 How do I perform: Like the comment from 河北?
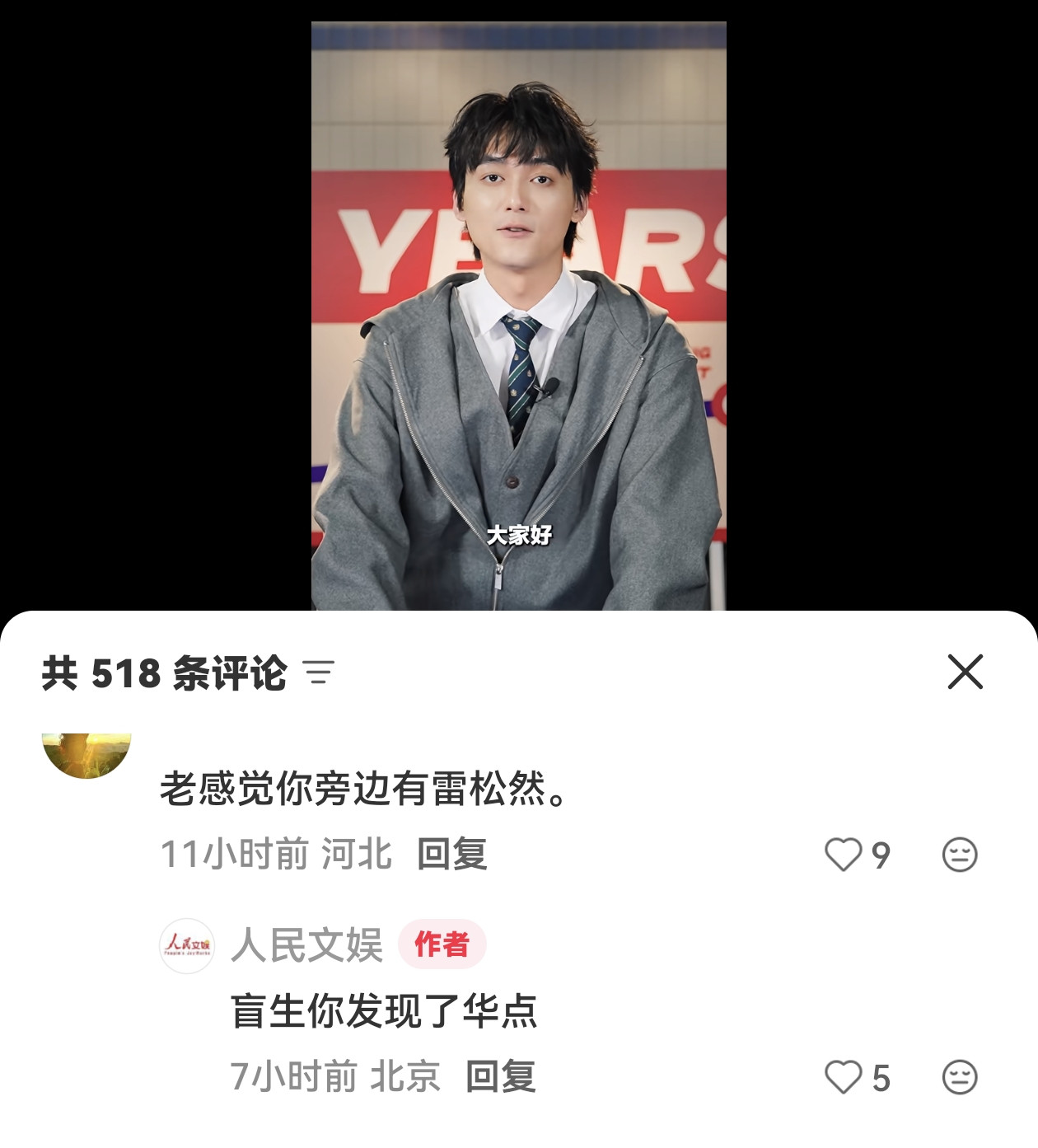click(844, 855)
